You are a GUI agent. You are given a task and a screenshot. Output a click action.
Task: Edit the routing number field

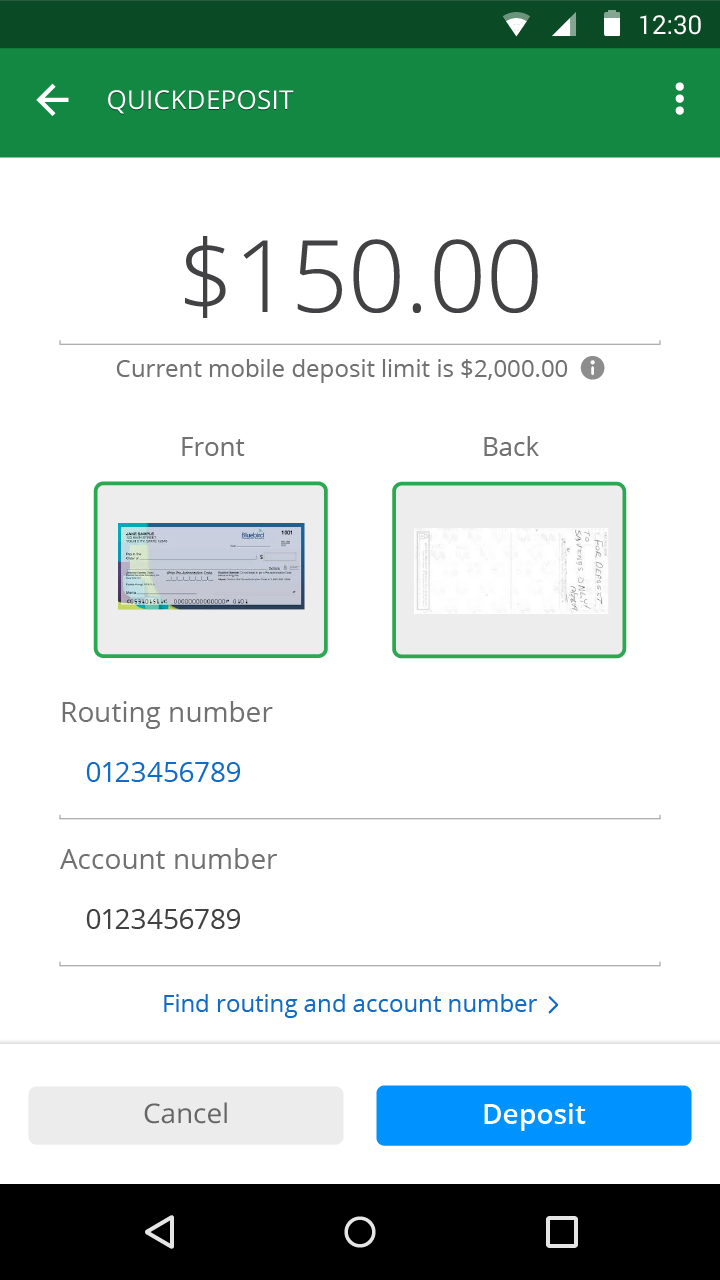360,772
